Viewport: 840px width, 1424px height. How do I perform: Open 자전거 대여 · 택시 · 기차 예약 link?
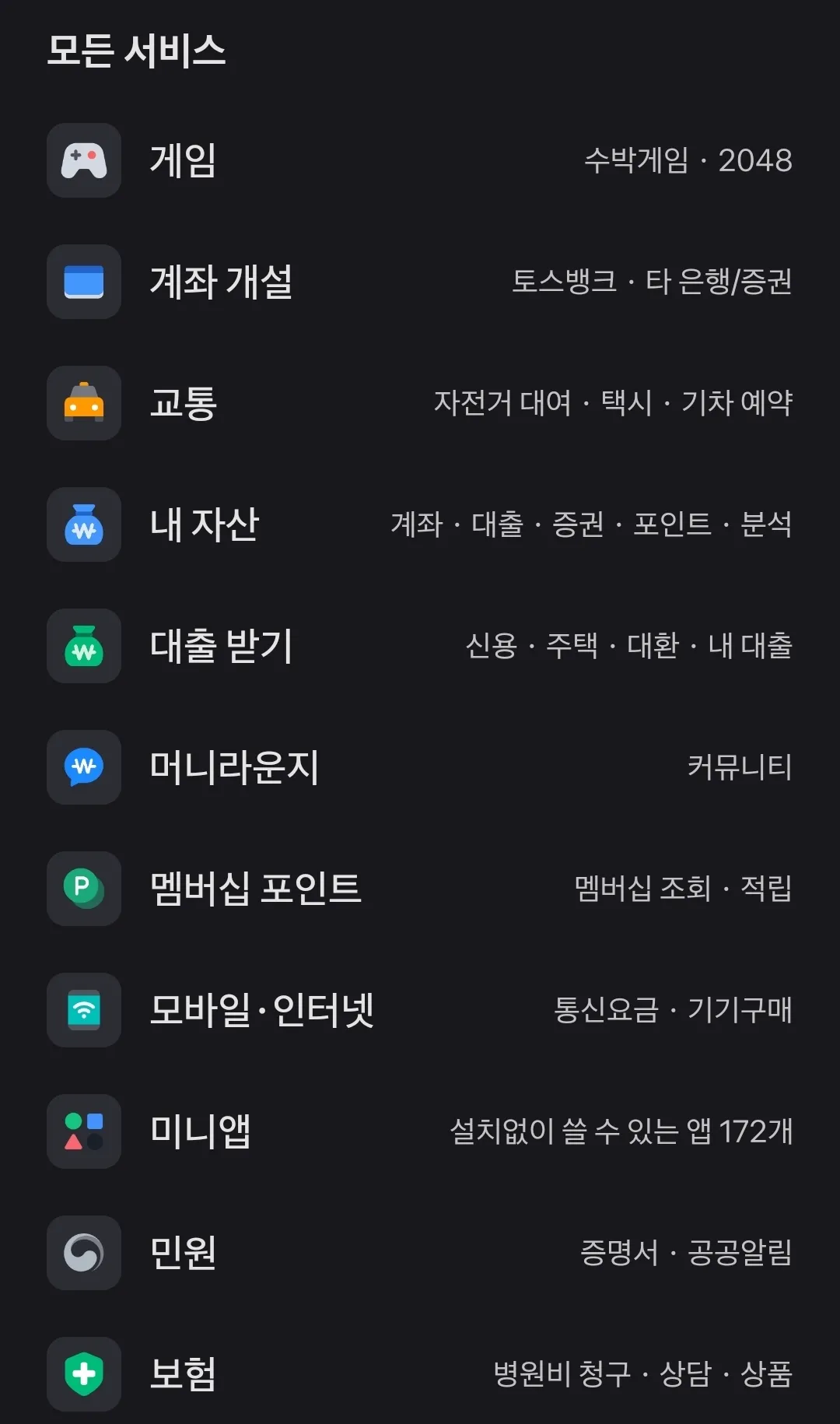pyautogui.click(x=614, y=404)
